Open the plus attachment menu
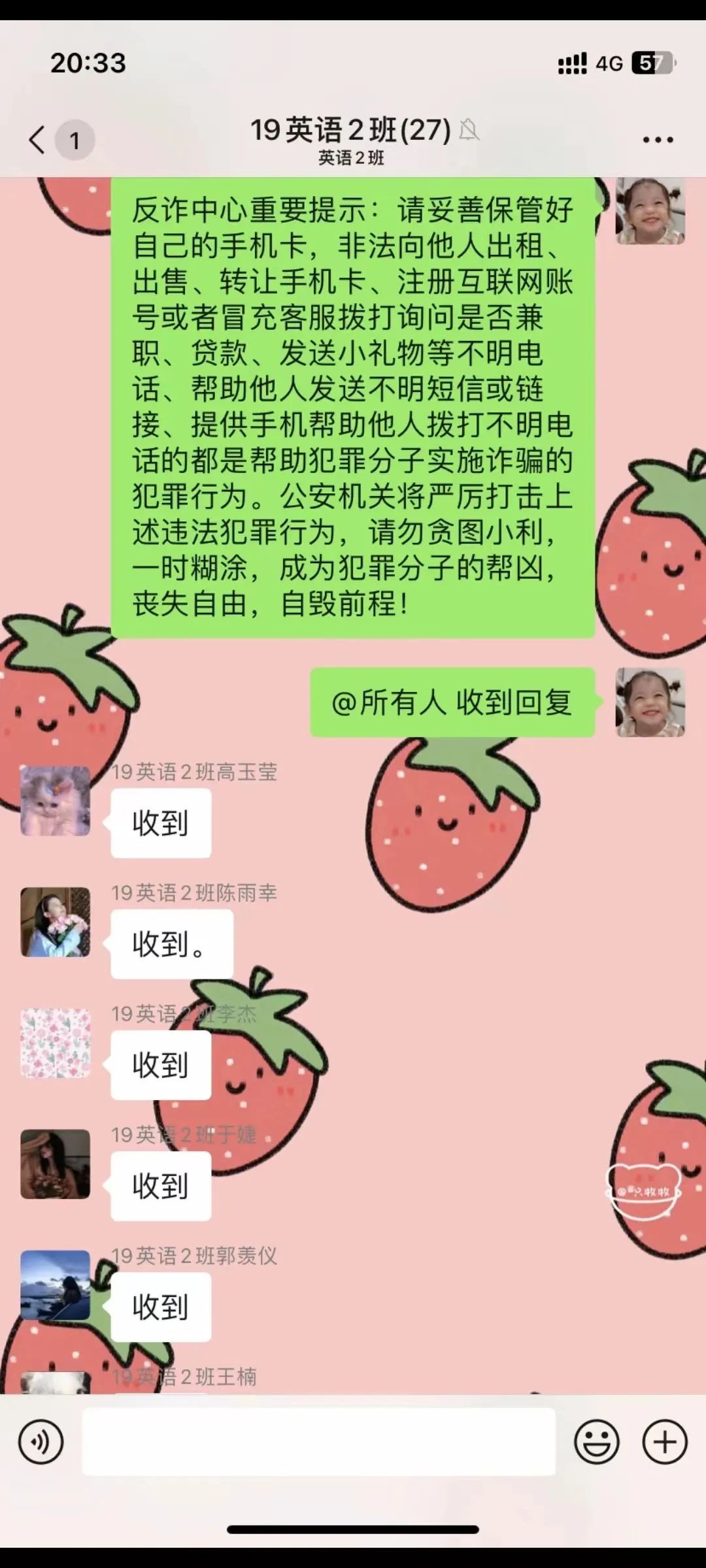The height and width of the screenshot is (1568, 706). coord(665,1442)
